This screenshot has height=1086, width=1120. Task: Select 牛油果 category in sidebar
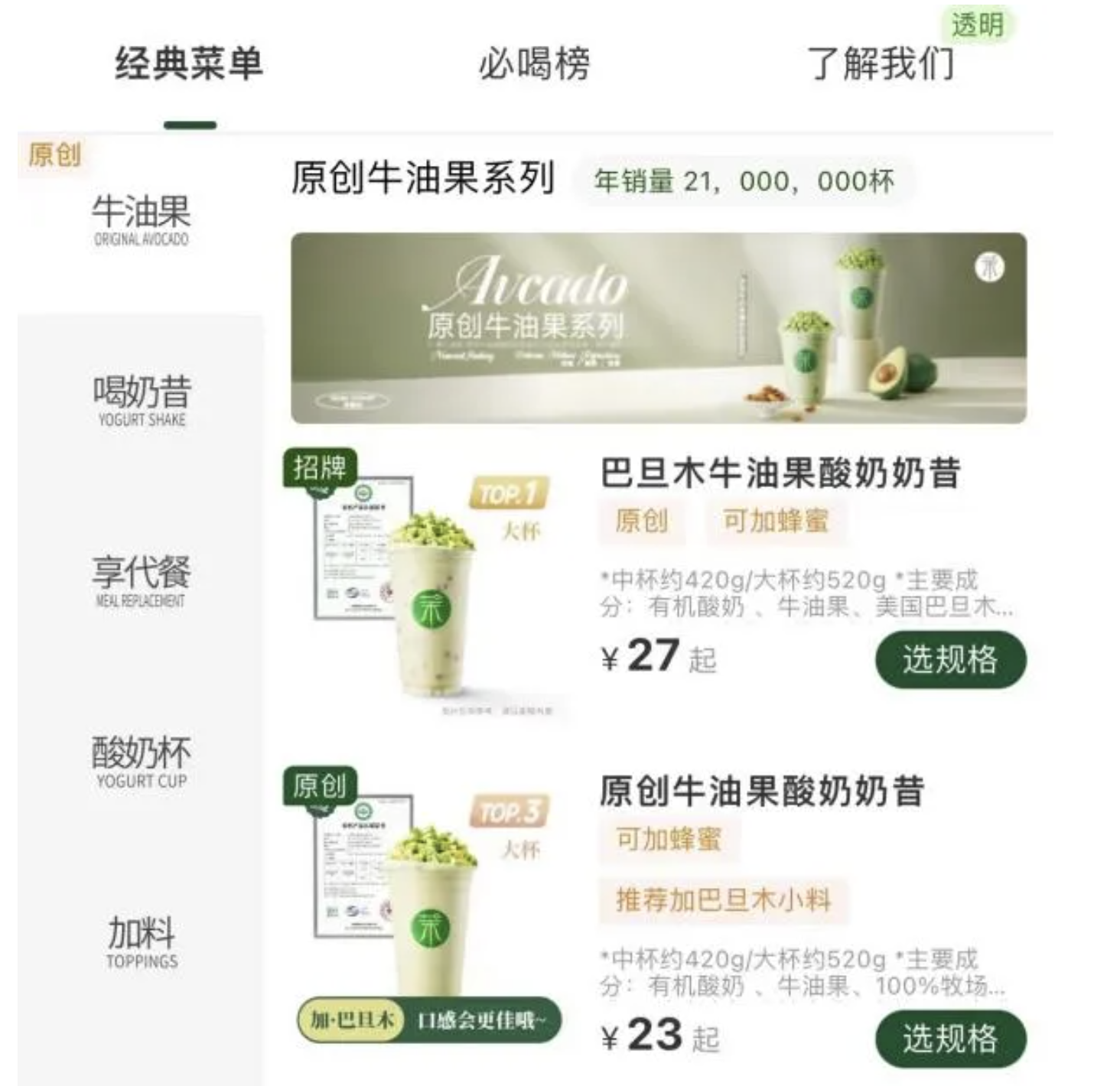[141, 219]
